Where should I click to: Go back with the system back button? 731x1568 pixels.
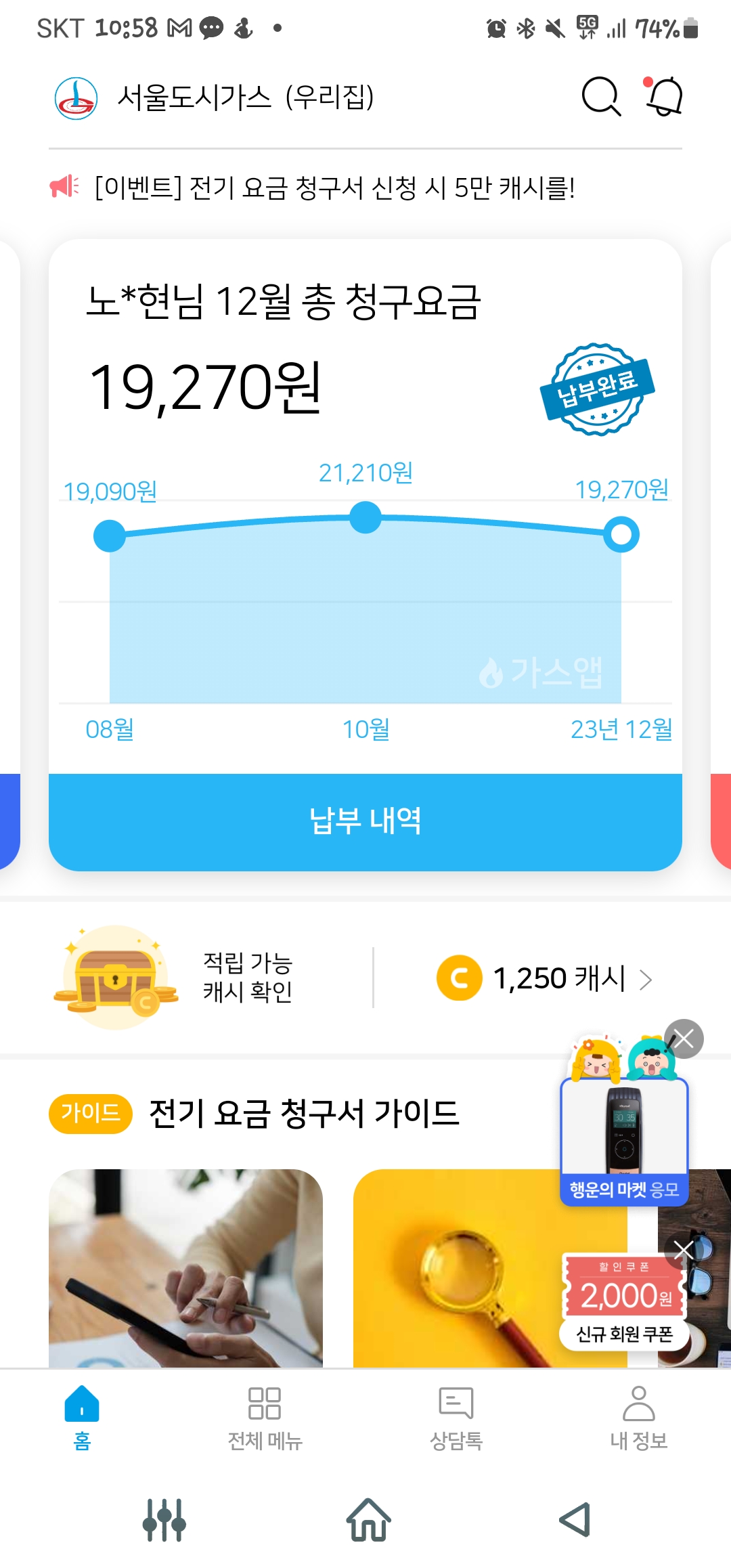pos(575,1520)
